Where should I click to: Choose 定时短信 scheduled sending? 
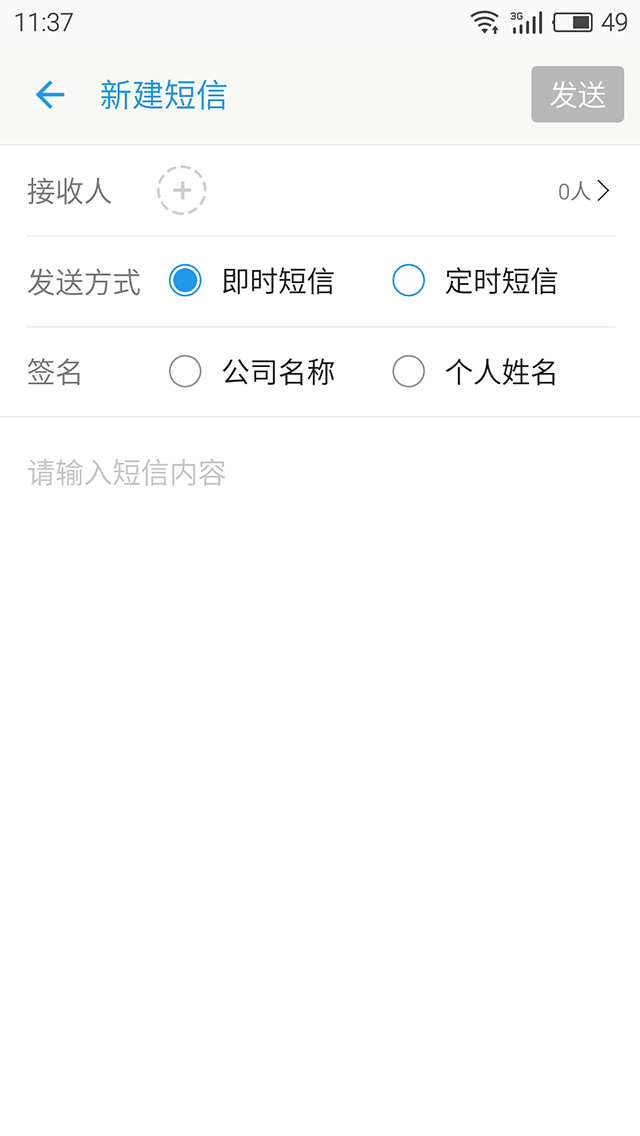[x=409, y=281]
